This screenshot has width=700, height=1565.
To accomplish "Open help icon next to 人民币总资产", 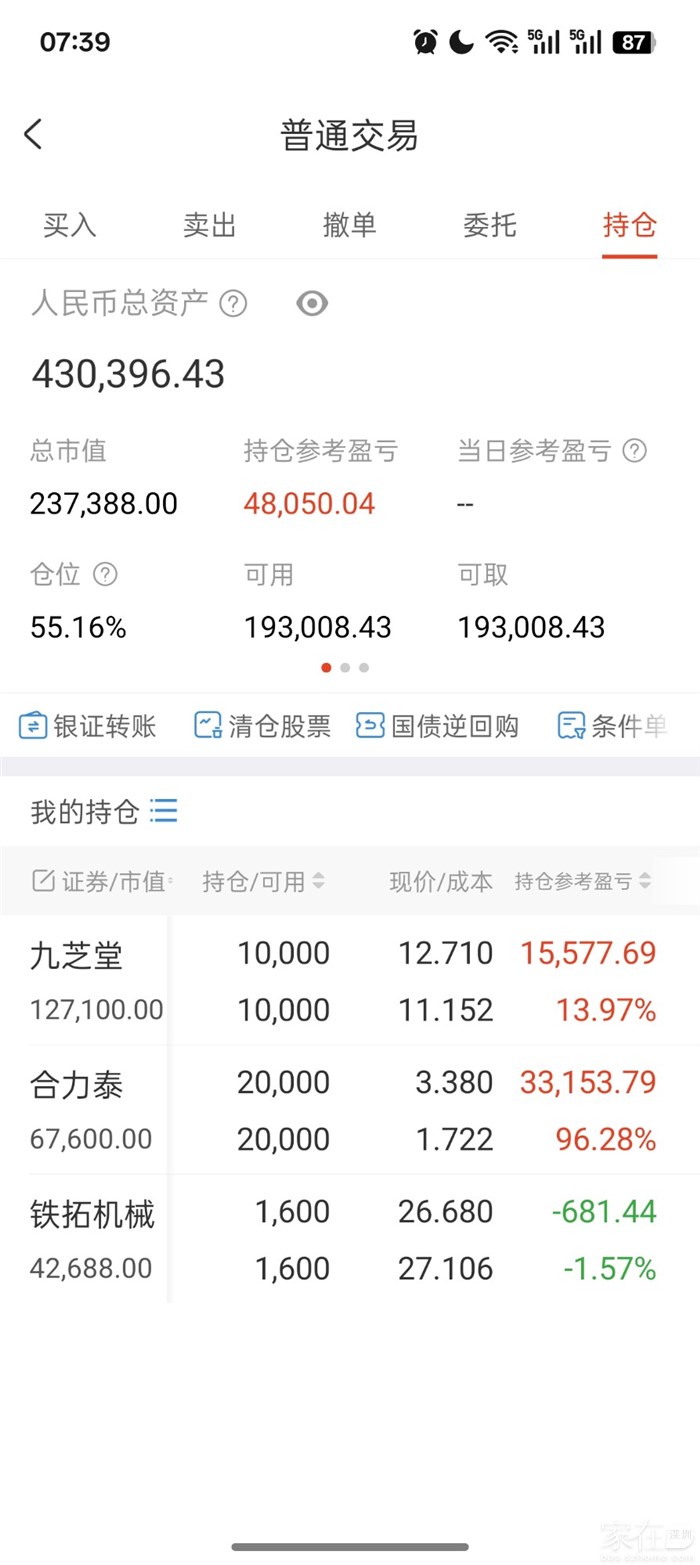I will [x=233, y=303].
